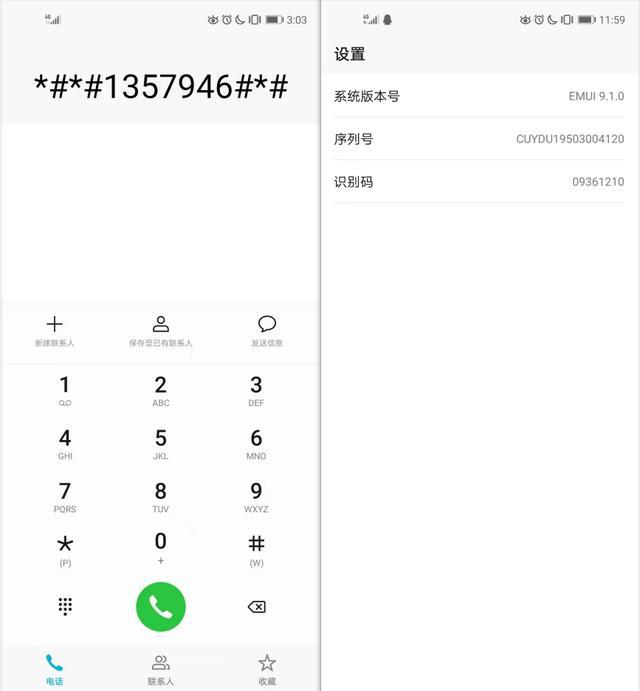Tap digit 3 on the dial pad
The image size is (640, 691).
(256, 390)
